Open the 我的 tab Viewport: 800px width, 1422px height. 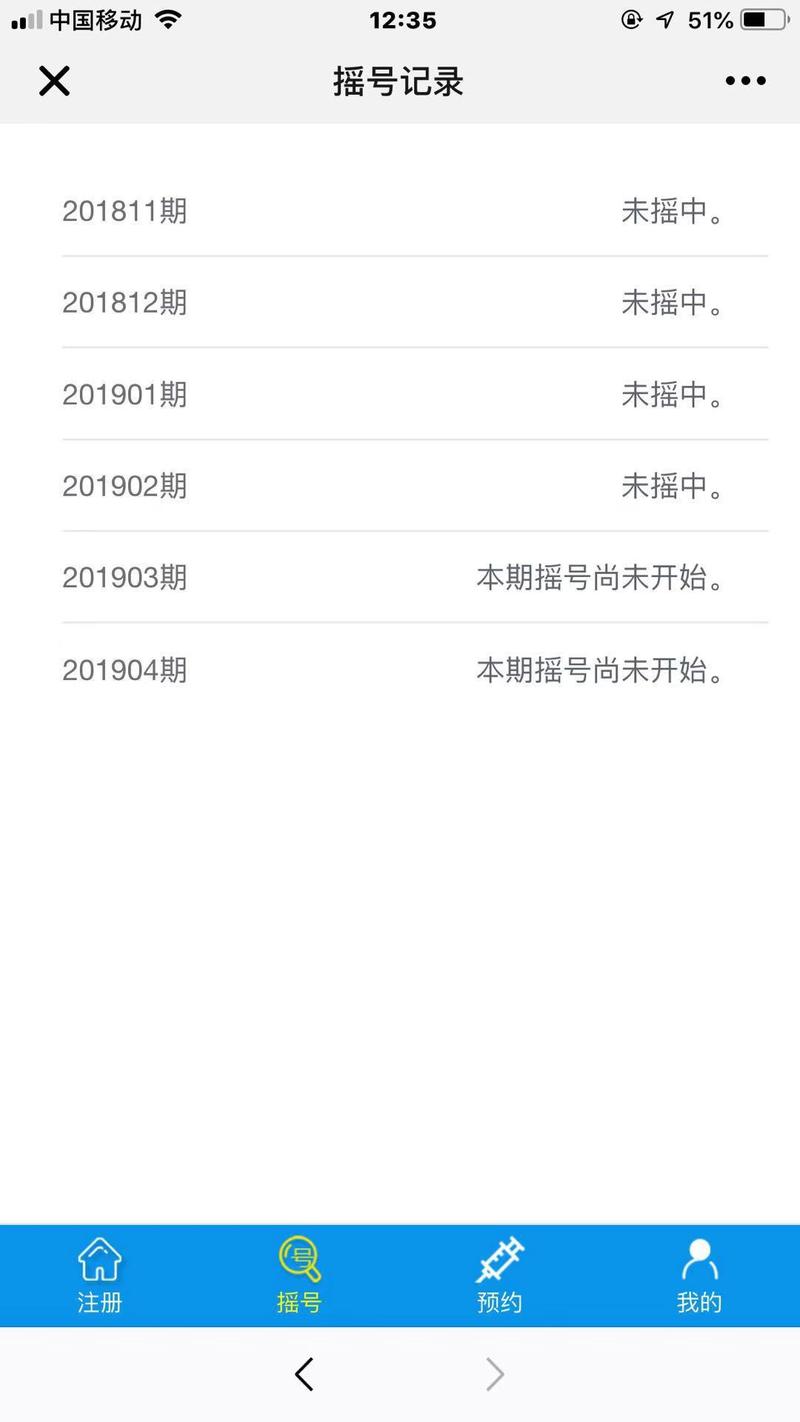(x=699, y=1275)
